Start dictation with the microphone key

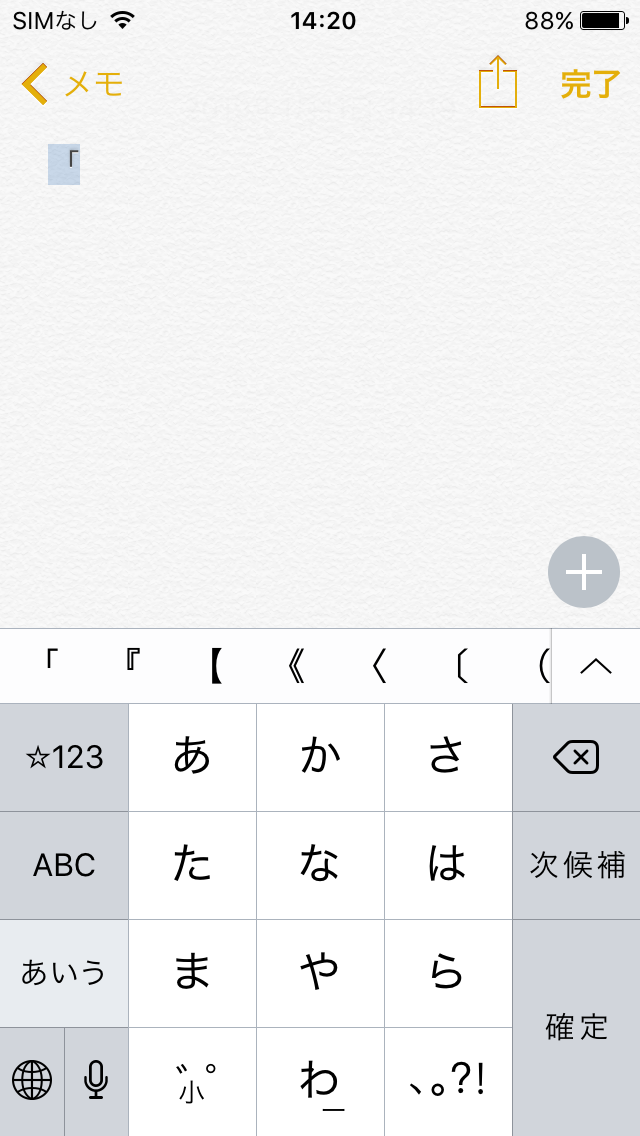pyautogui.click(x=96, y=1081)
